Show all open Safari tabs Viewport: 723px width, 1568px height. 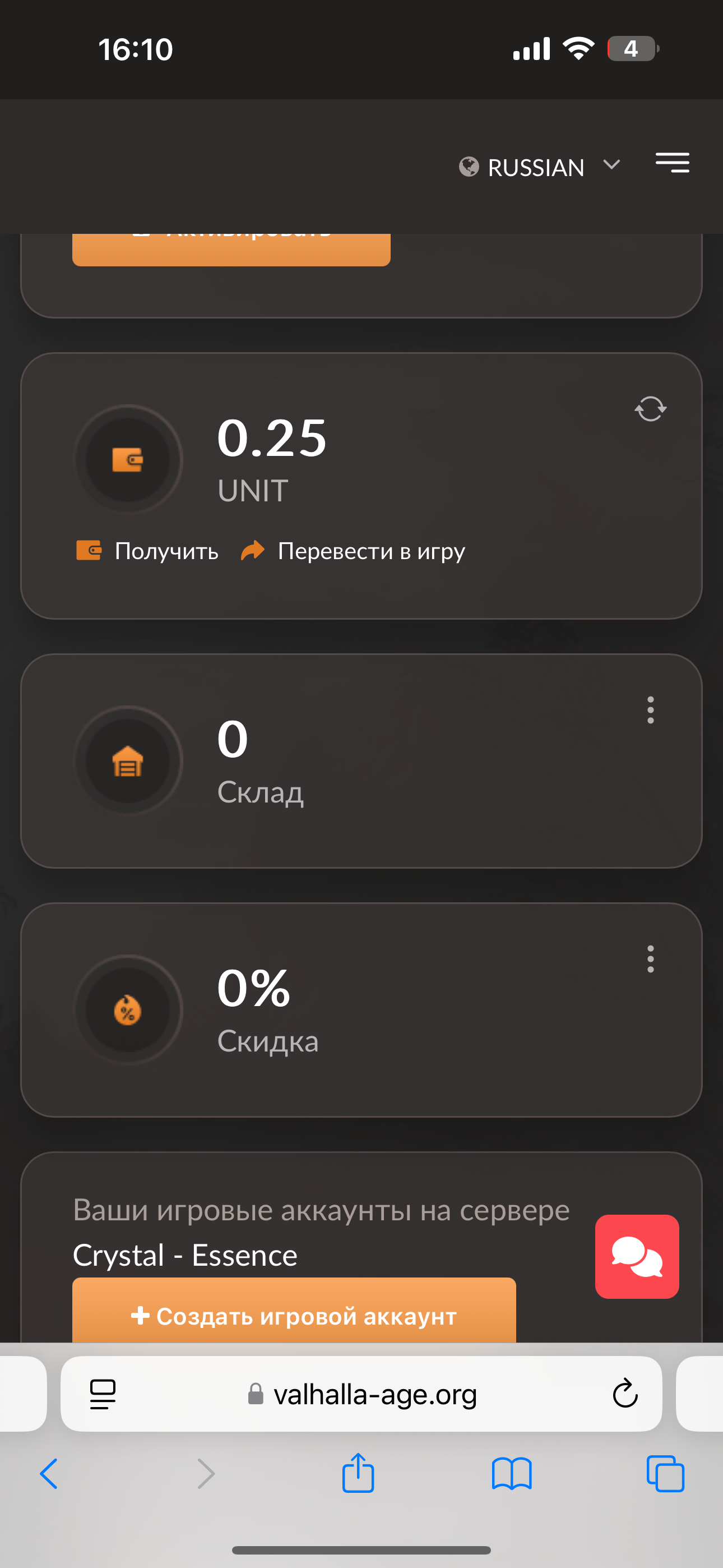tap(665, 1474)
